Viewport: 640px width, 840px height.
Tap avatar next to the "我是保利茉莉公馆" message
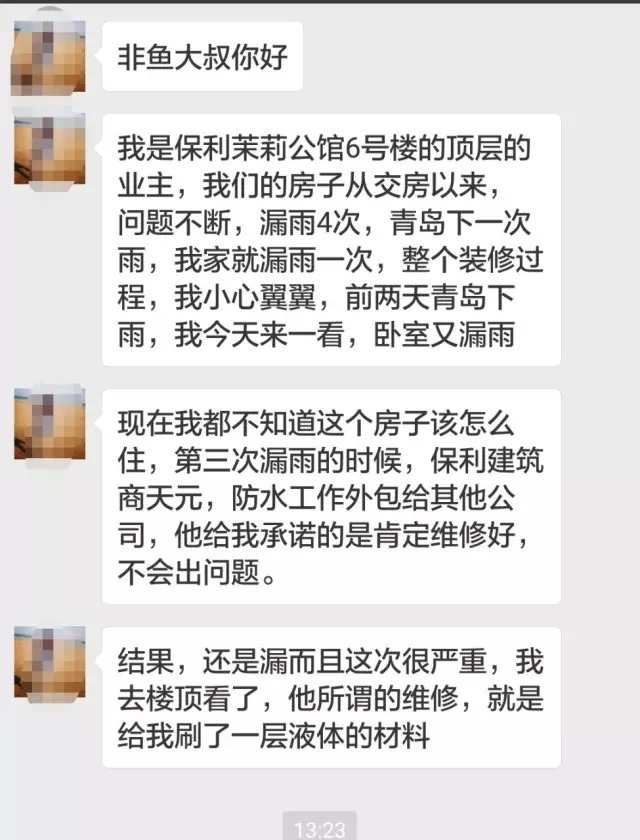[47, 150]
